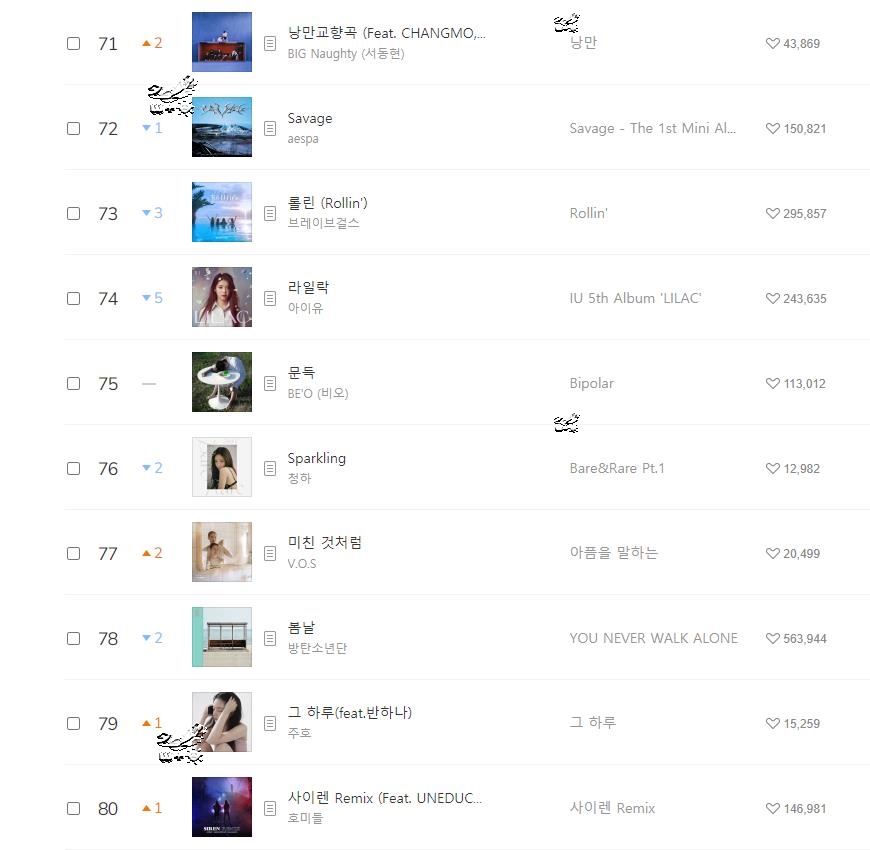
Task: Check the box for rank 71 song
Action: [73, 44]
